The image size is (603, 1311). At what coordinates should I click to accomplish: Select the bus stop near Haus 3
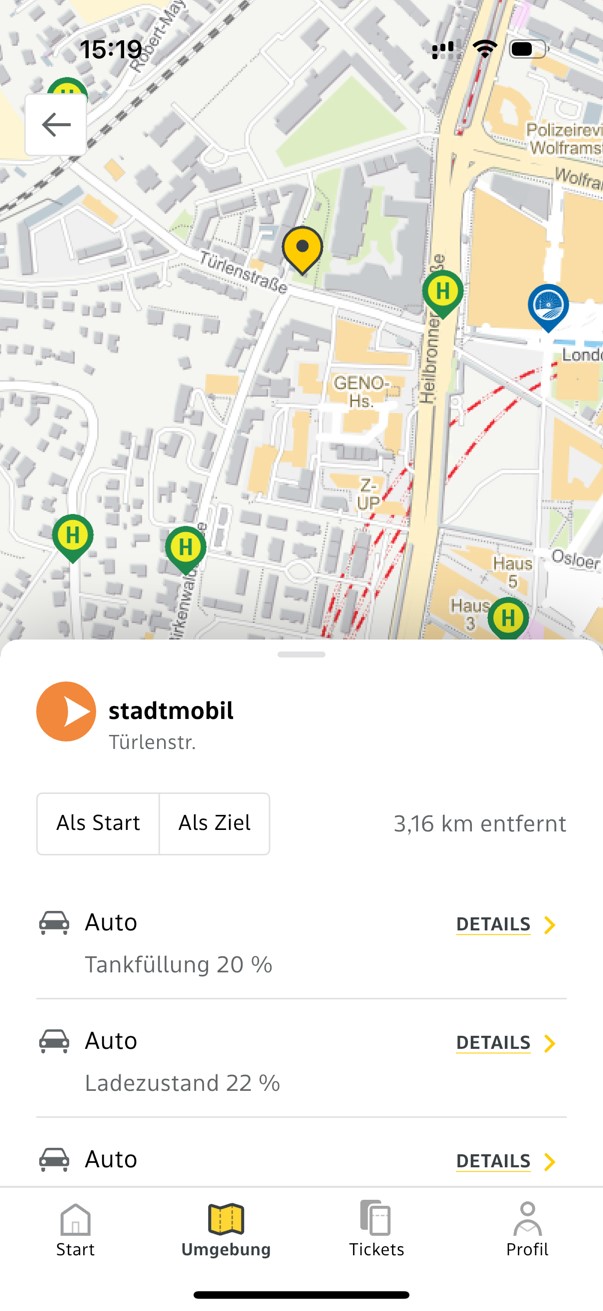(508, 618)
